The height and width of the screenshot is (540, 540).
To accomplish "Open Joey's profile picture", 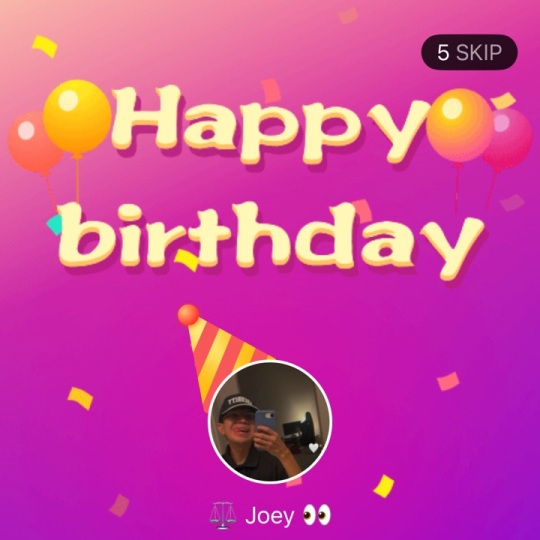I will coord(270,422).
